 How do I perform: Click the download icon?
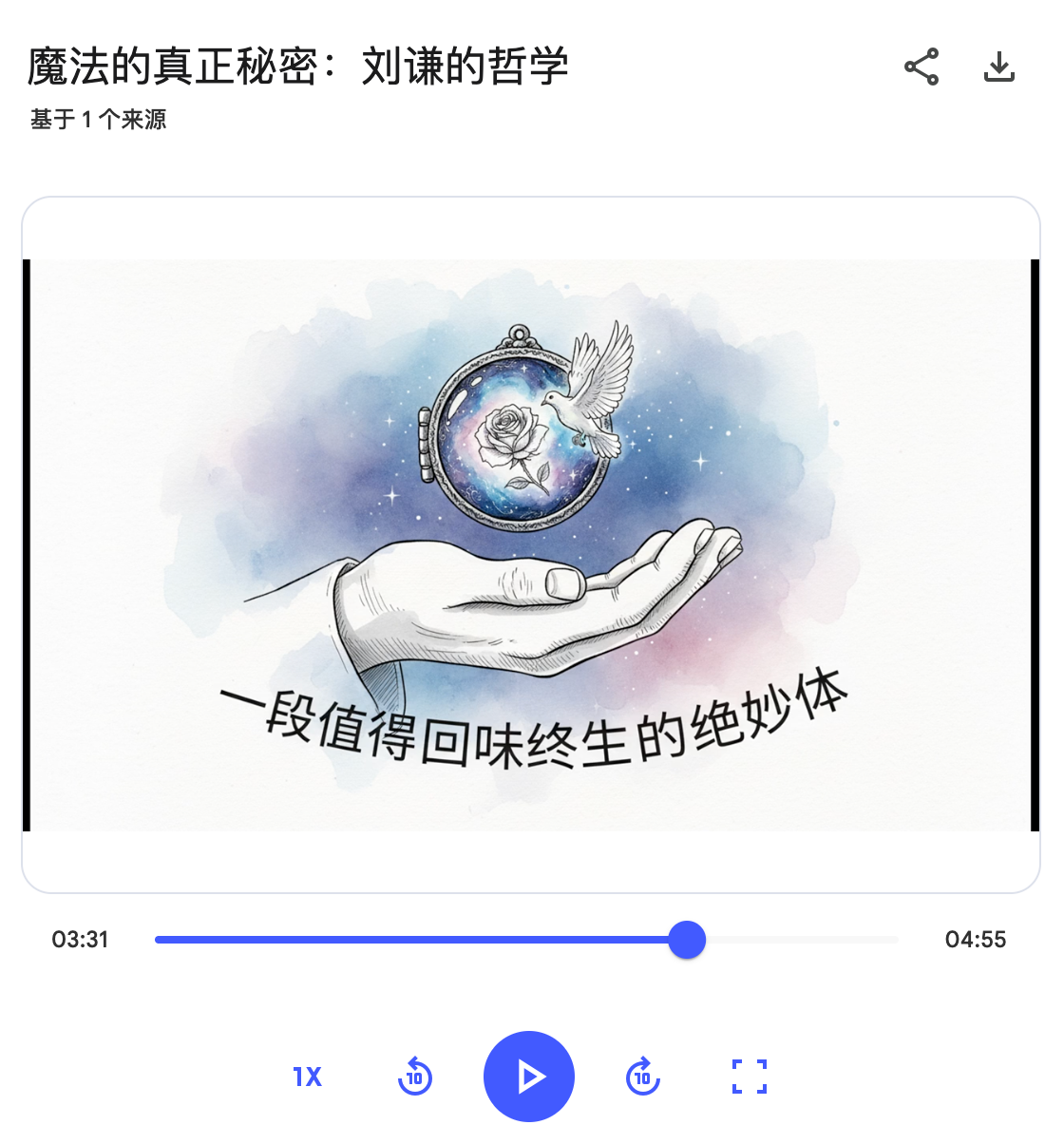click(998, 67)
